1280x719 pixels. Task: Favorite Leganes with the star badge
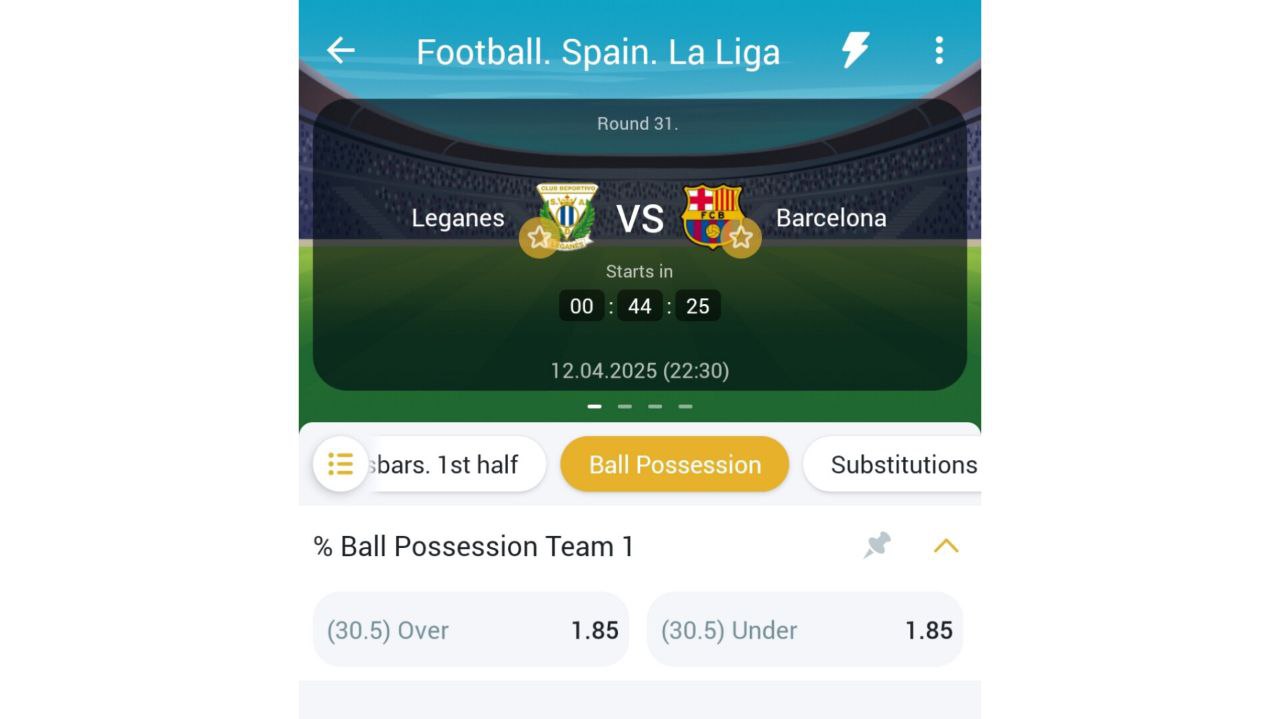point(539,238)
